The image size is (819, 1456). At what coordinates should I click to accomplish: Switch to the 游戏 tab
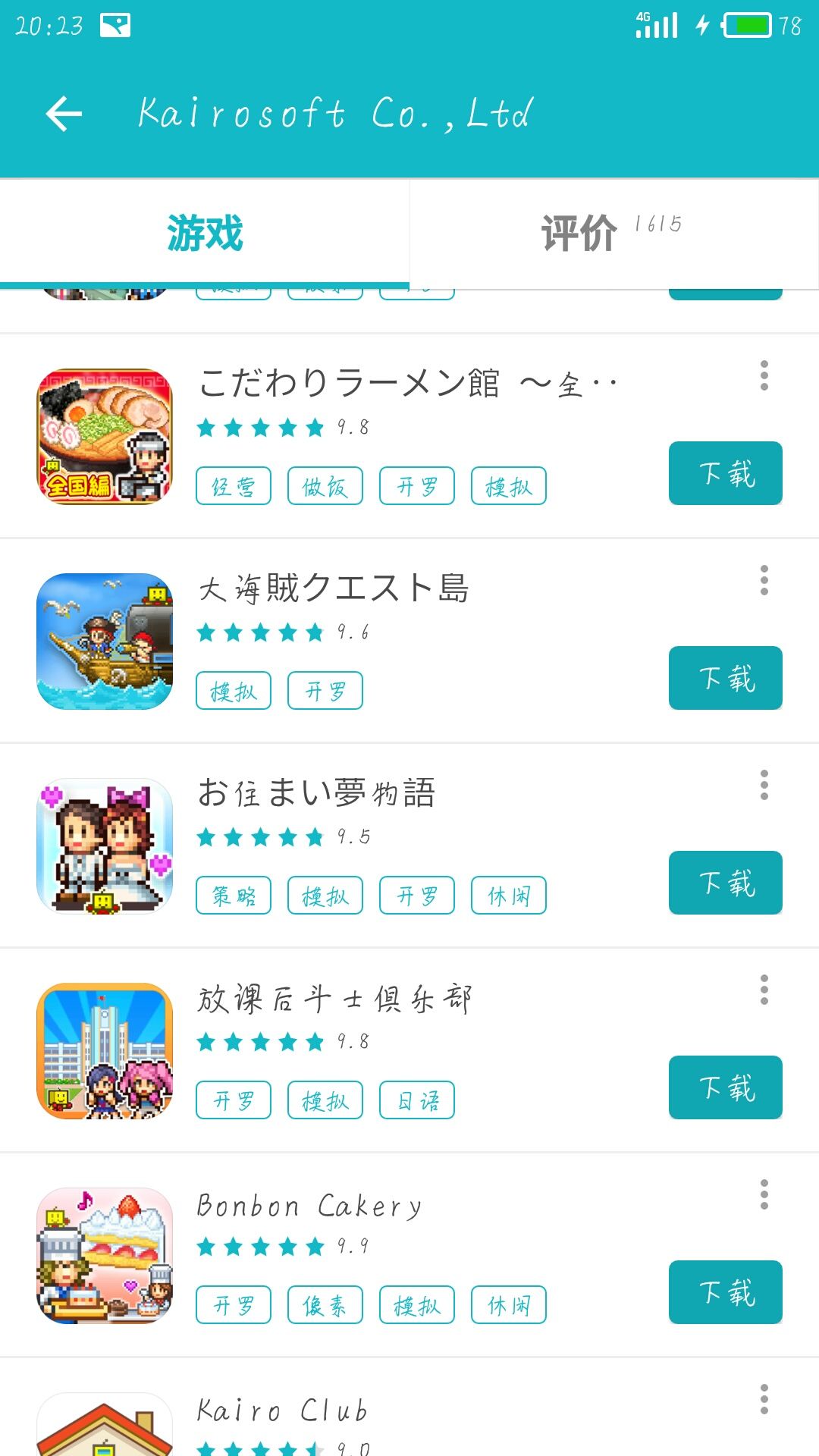pos(205,233)
